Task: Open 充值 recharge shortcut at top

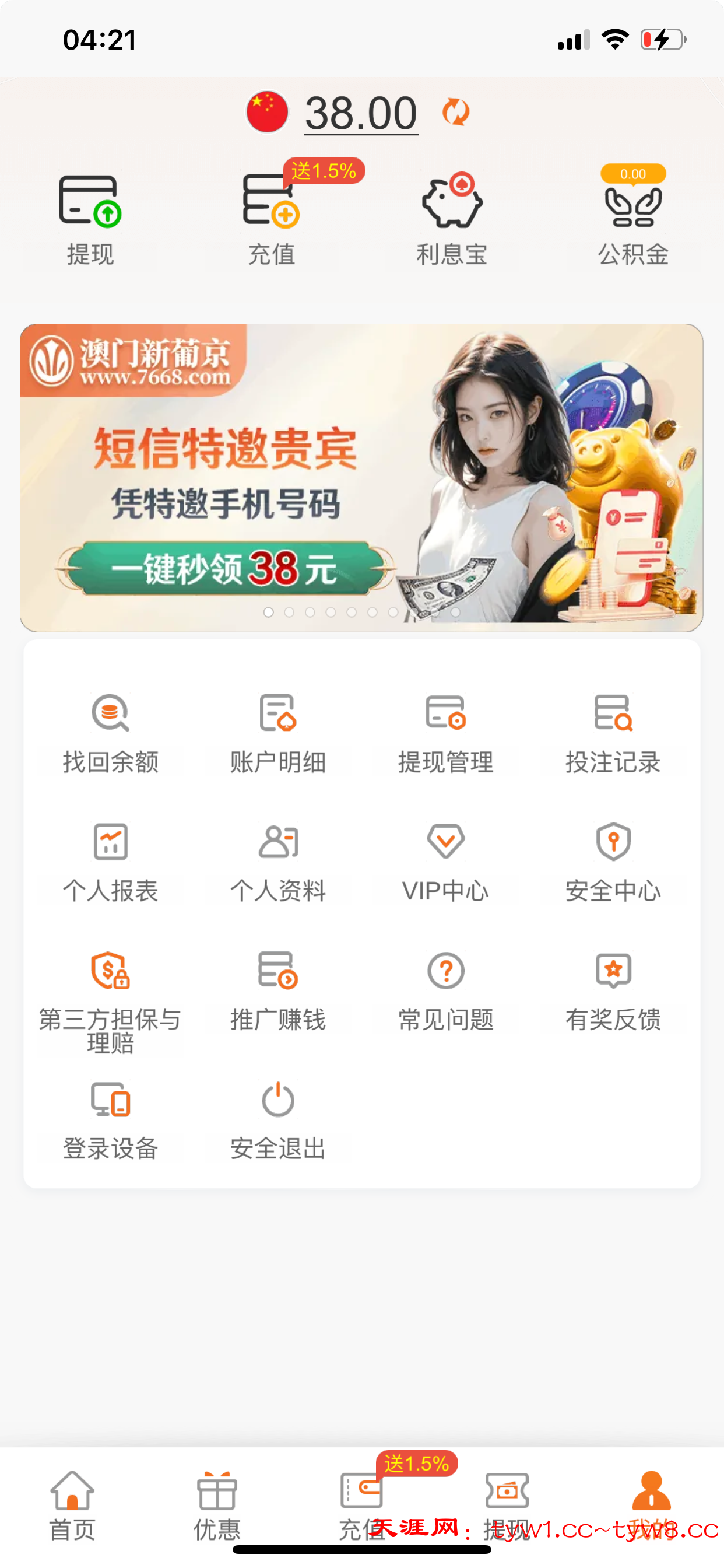Action: [271, 220]
